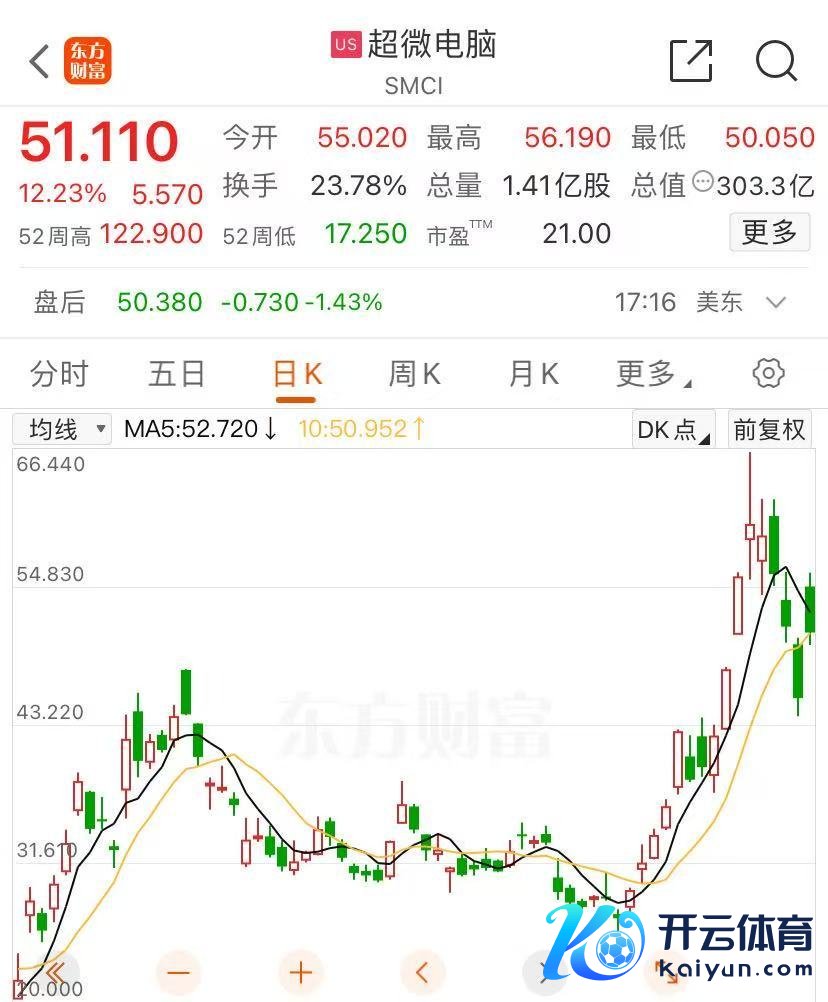Zoom out the K-line chart with minus
This screenshot has height=1002, width=828.
coord(180,971)
